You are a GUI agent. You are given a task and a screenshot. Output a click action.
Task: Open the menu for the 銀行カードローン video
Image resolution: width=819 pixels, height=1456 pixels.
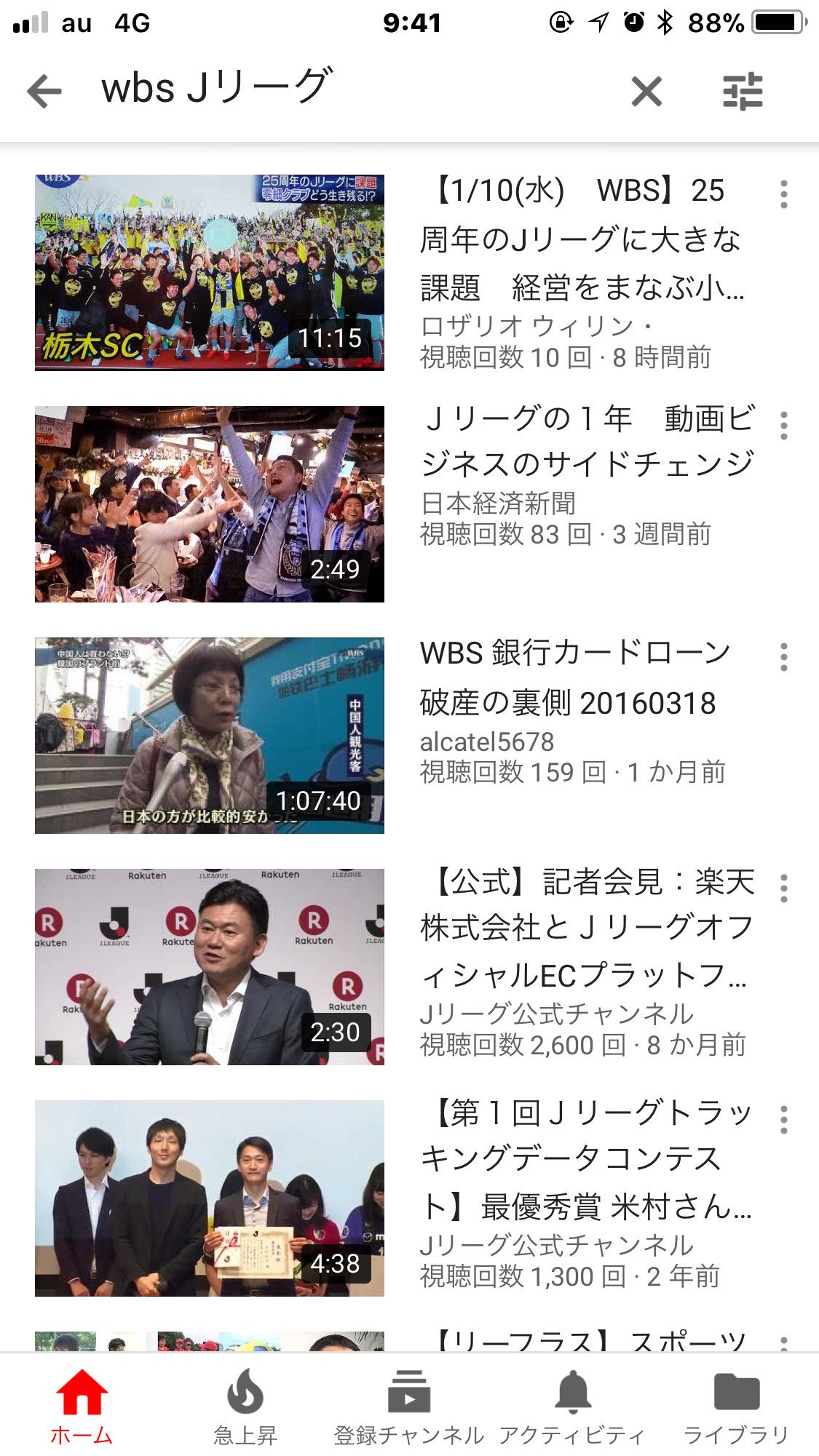[783, 657]
